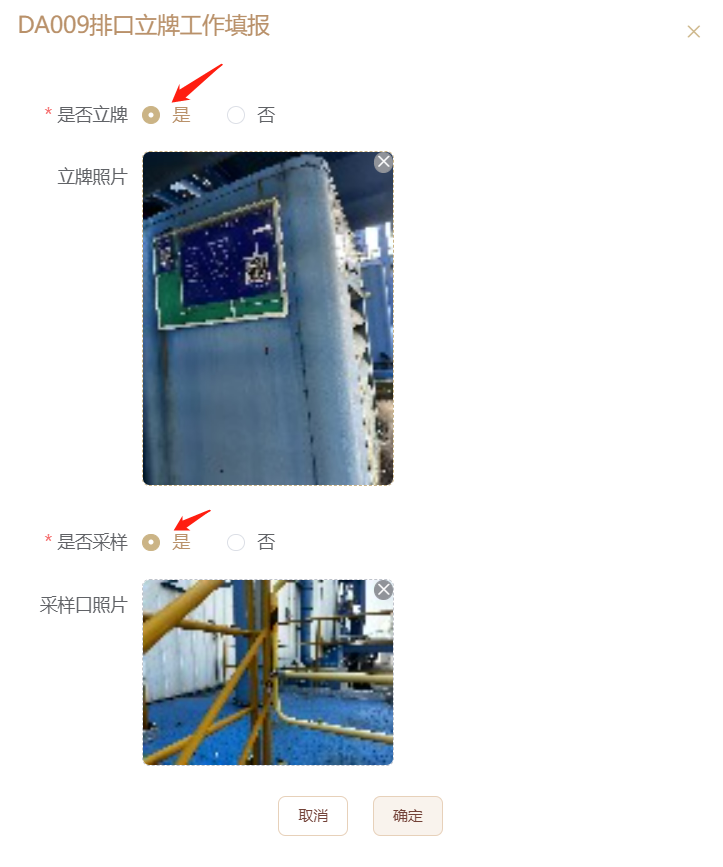The height and width of the screenshot is (867, 723).
Task: Close the DA009 form dialog
Action: click(693, 32)
